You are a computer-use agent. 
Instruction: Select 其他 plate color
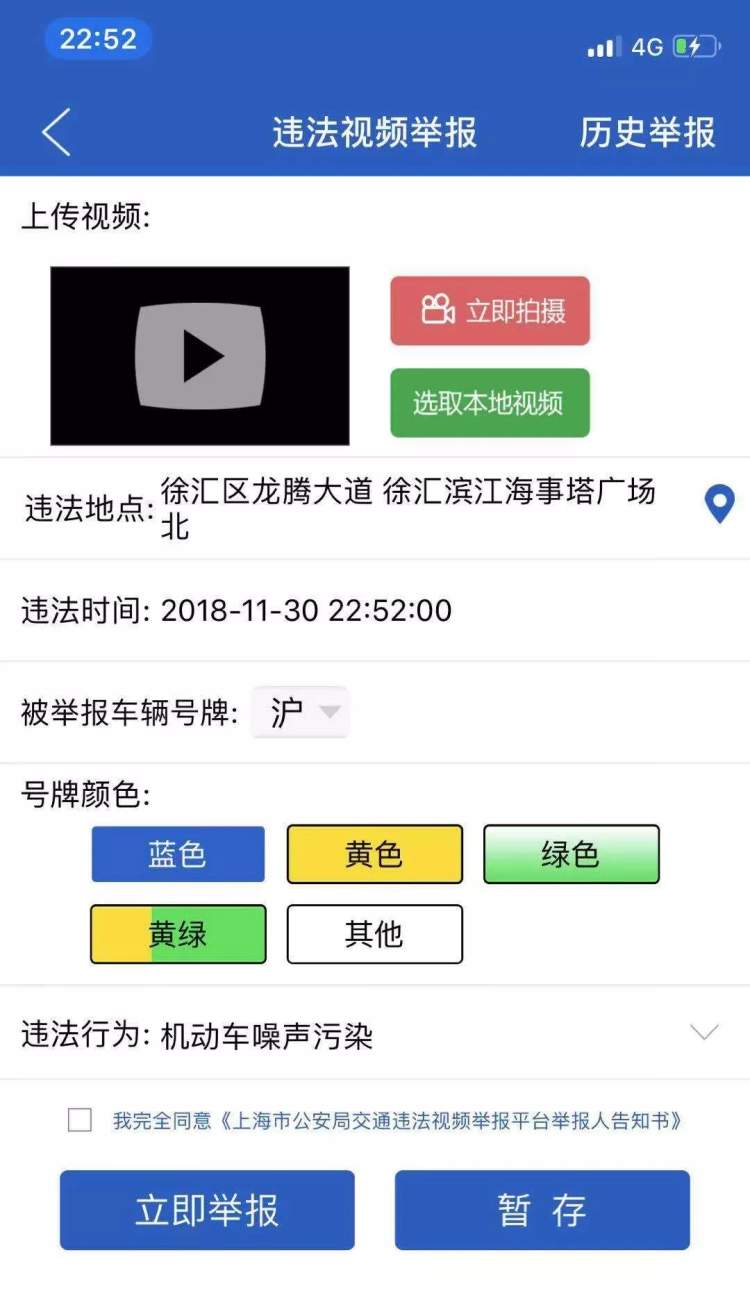point(375,934)
